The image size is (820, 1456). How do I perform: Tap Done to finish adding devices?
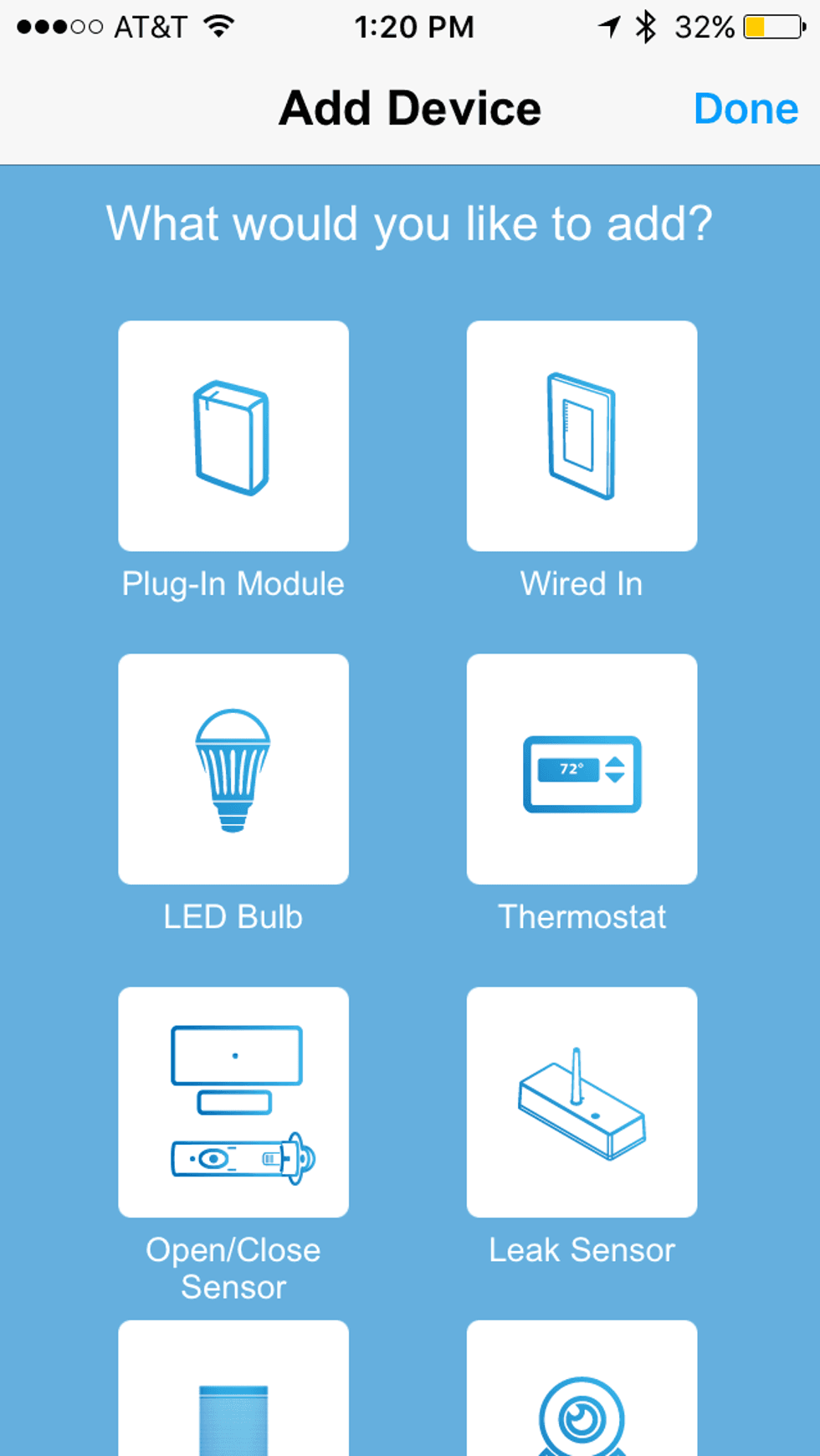tap(745, 107)
